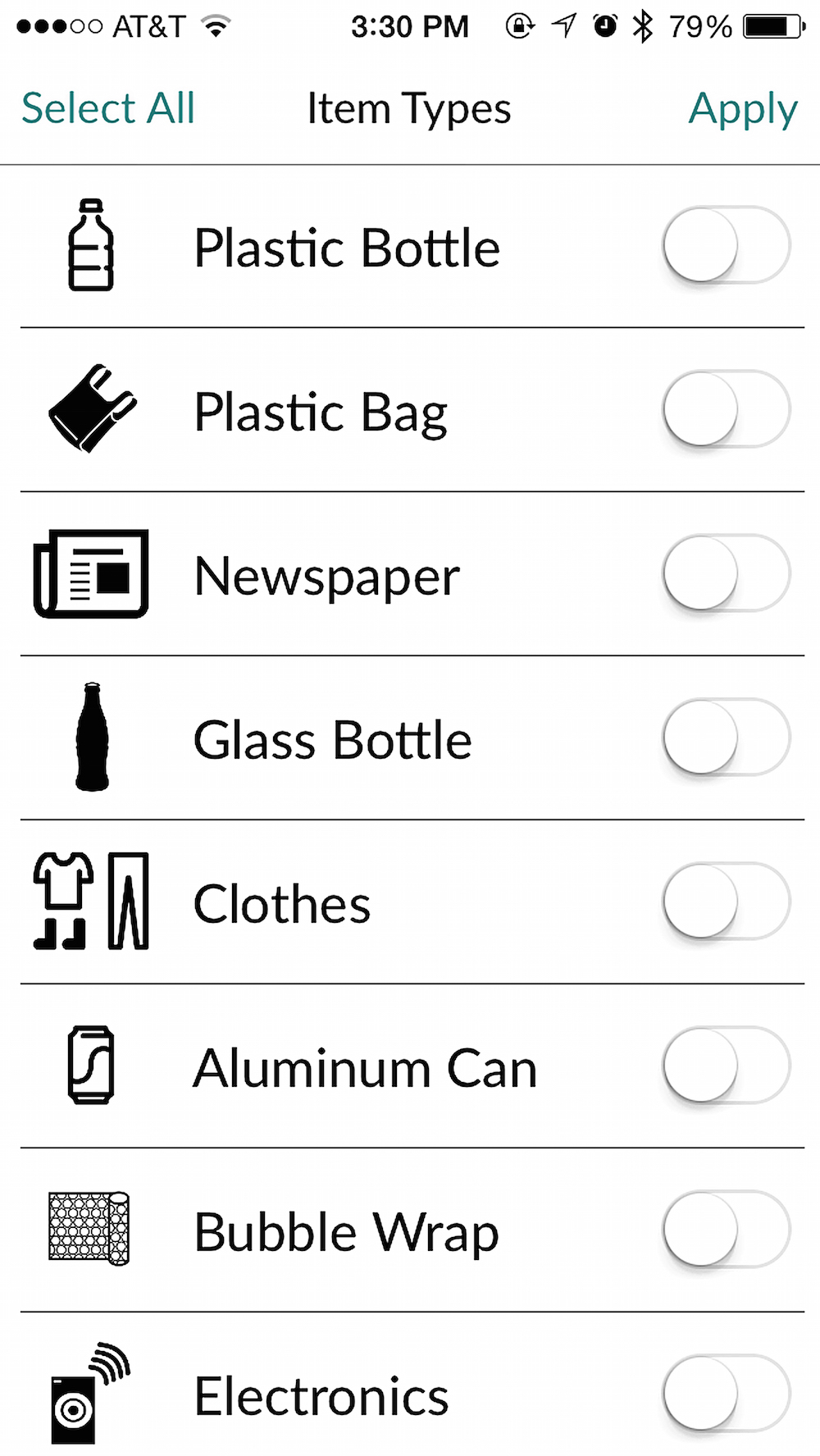Switch on Glass Bottle
820x1456 pixels.
tap(726, 737)
